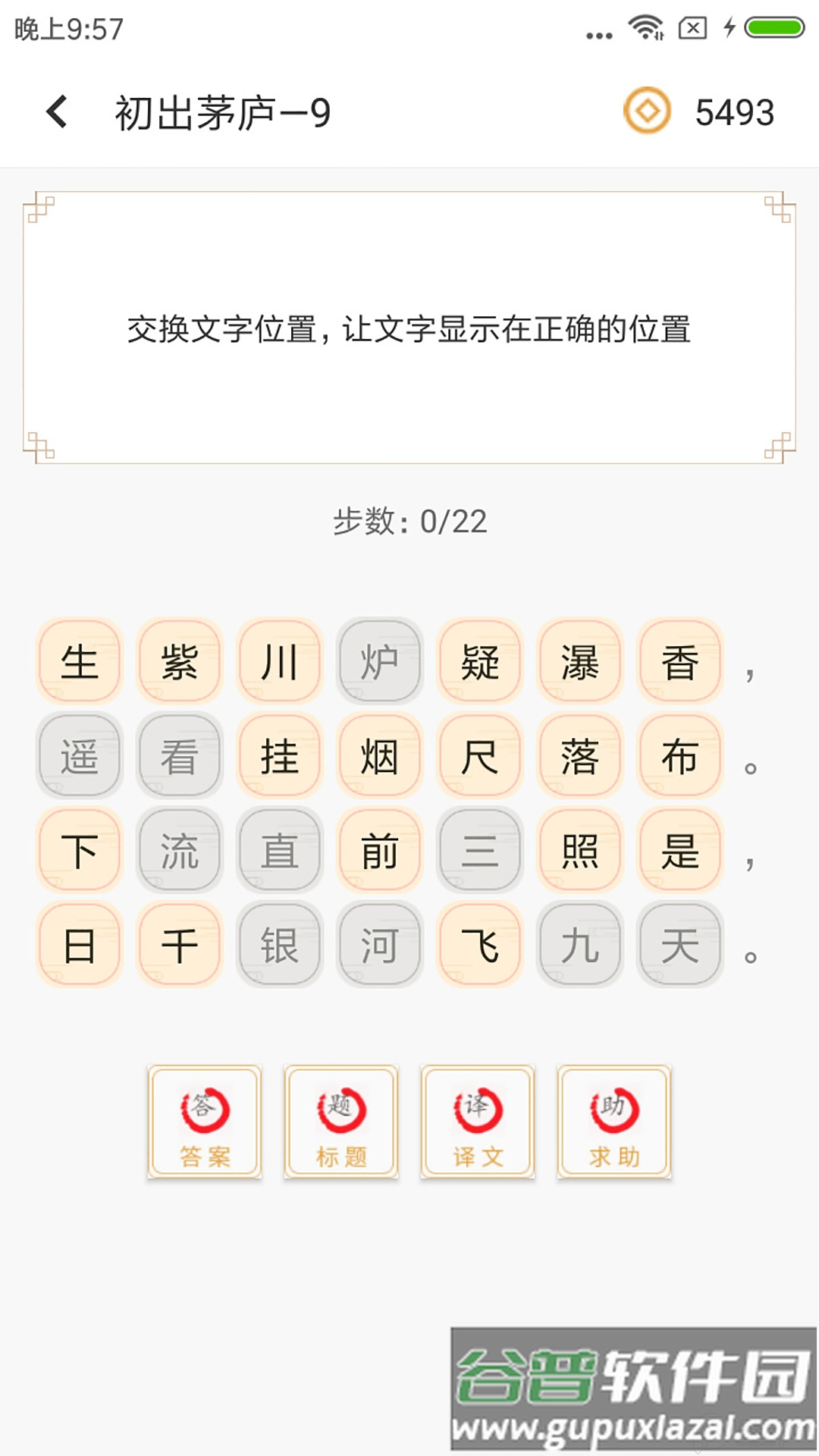Select the 香 tile in first row
The image size is (819, 1456).
(680, 661)
